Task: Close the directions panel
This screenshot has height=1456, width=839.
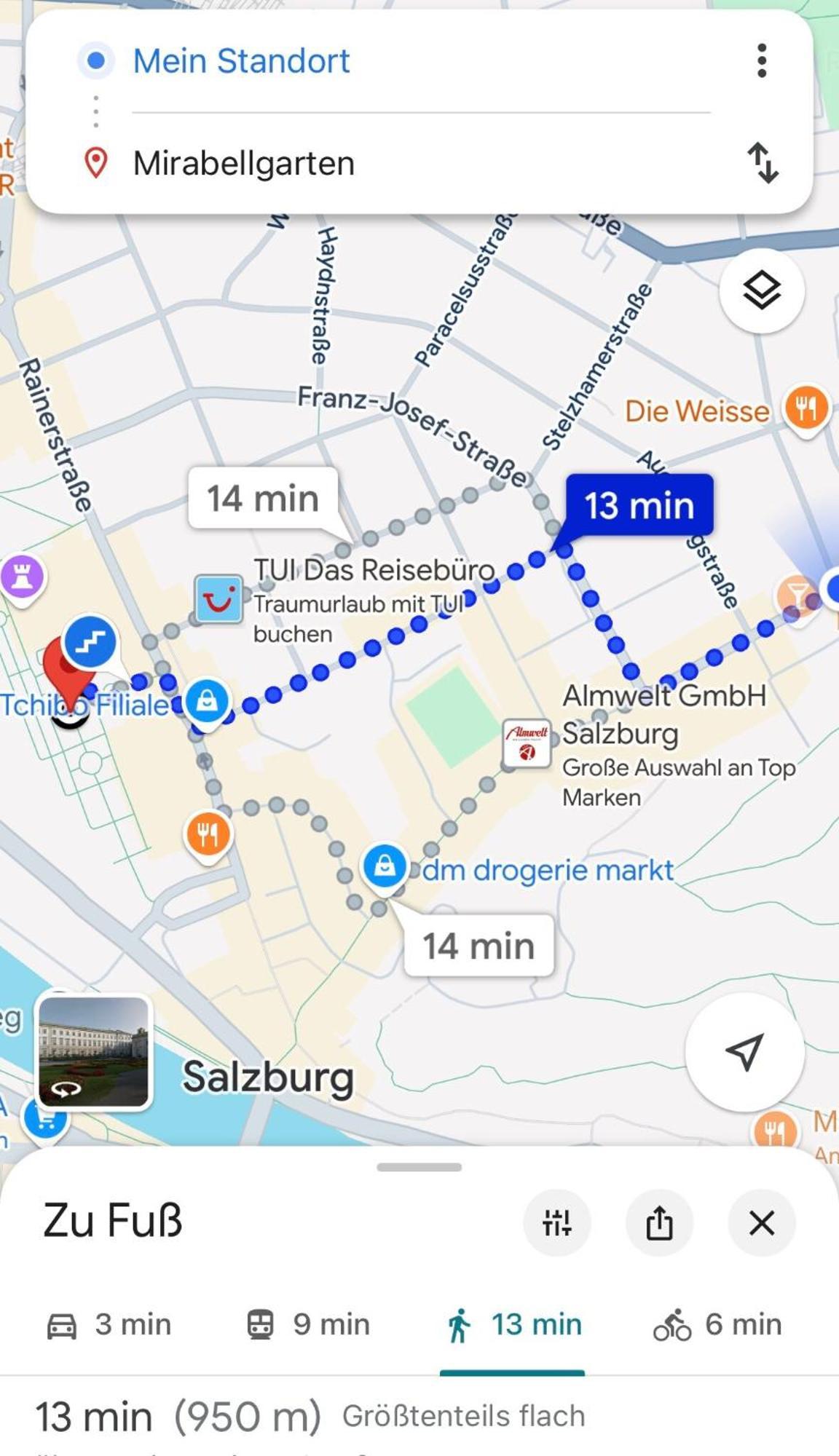Action: [x=762, y=1223]
